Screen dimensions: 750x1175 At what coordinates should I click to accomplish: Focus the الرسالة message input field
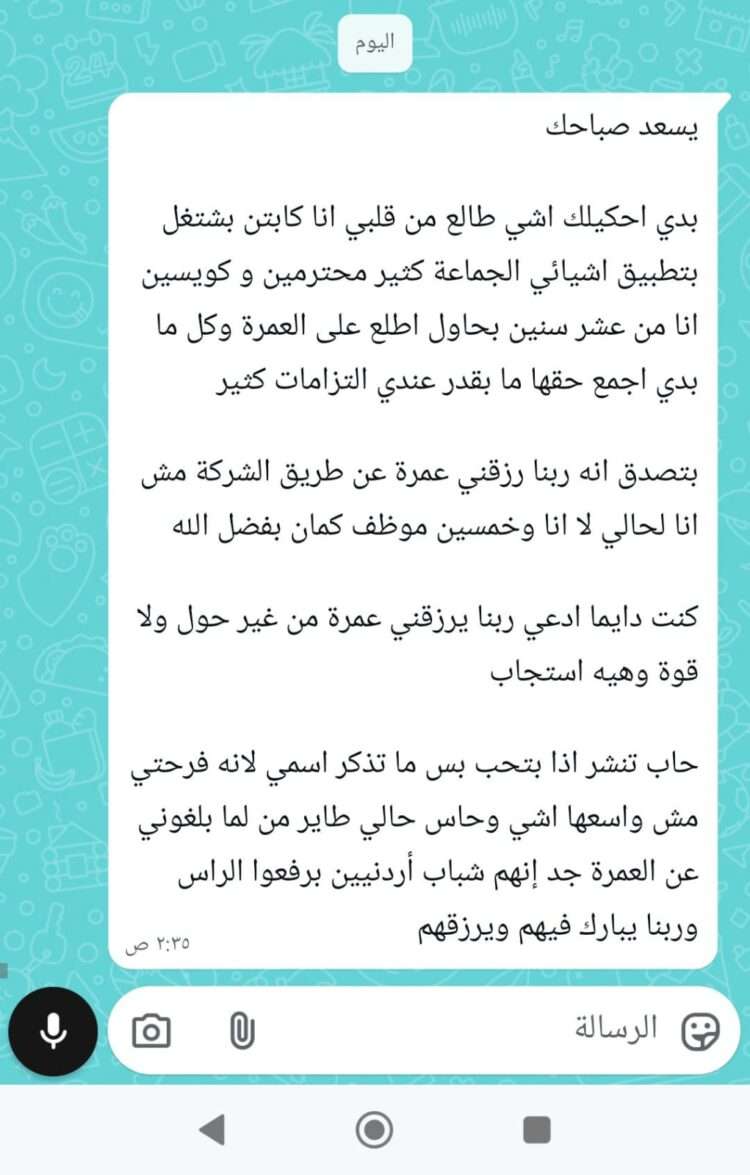tap(460, 1030)
